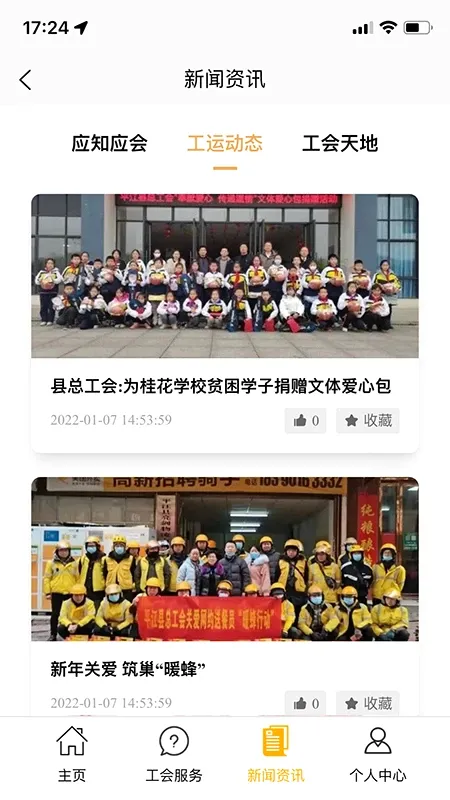Tap 收藏 on the 筑巢"暖蜂" article
This screenshot has width=450, height=800.
[368, 704]
